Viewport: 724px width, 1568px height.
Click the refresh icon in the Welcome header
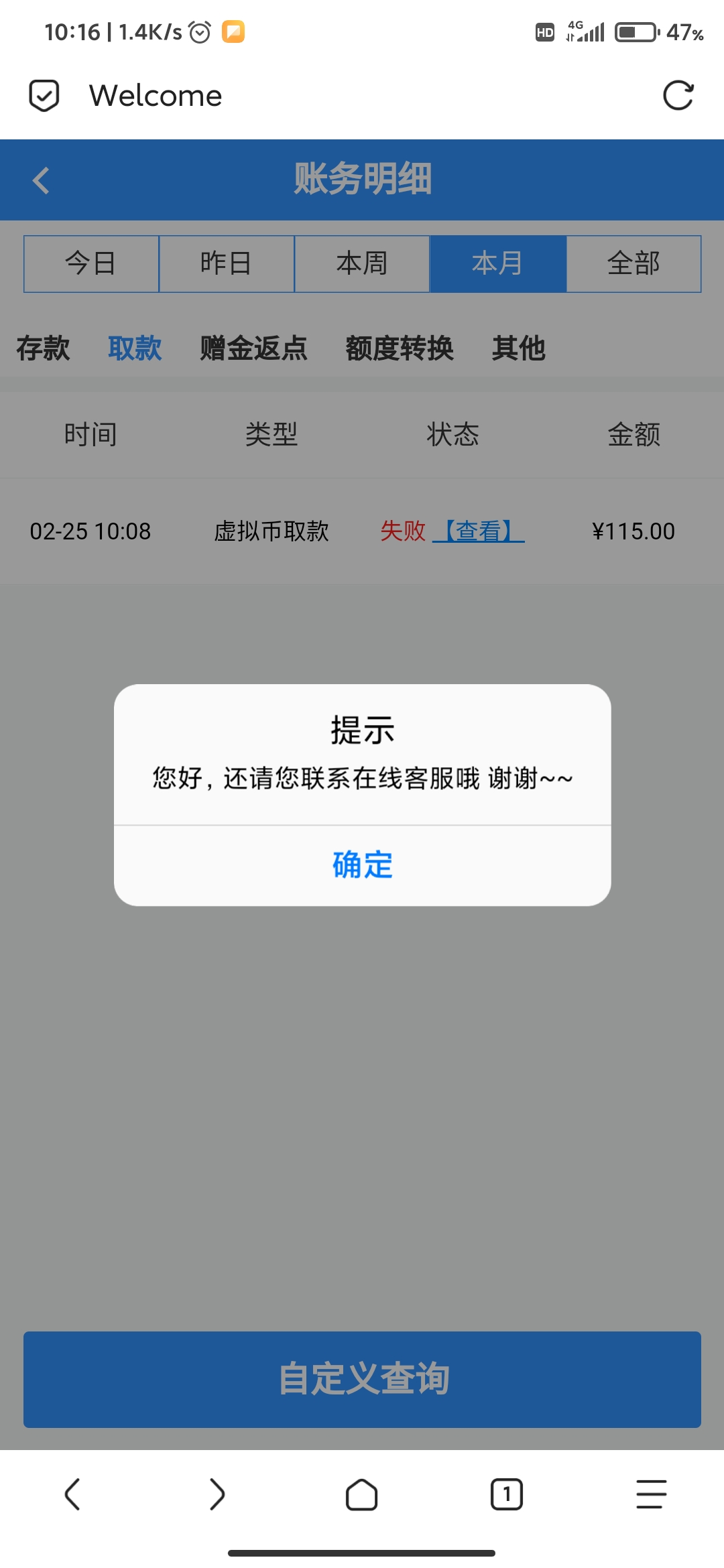679,95
